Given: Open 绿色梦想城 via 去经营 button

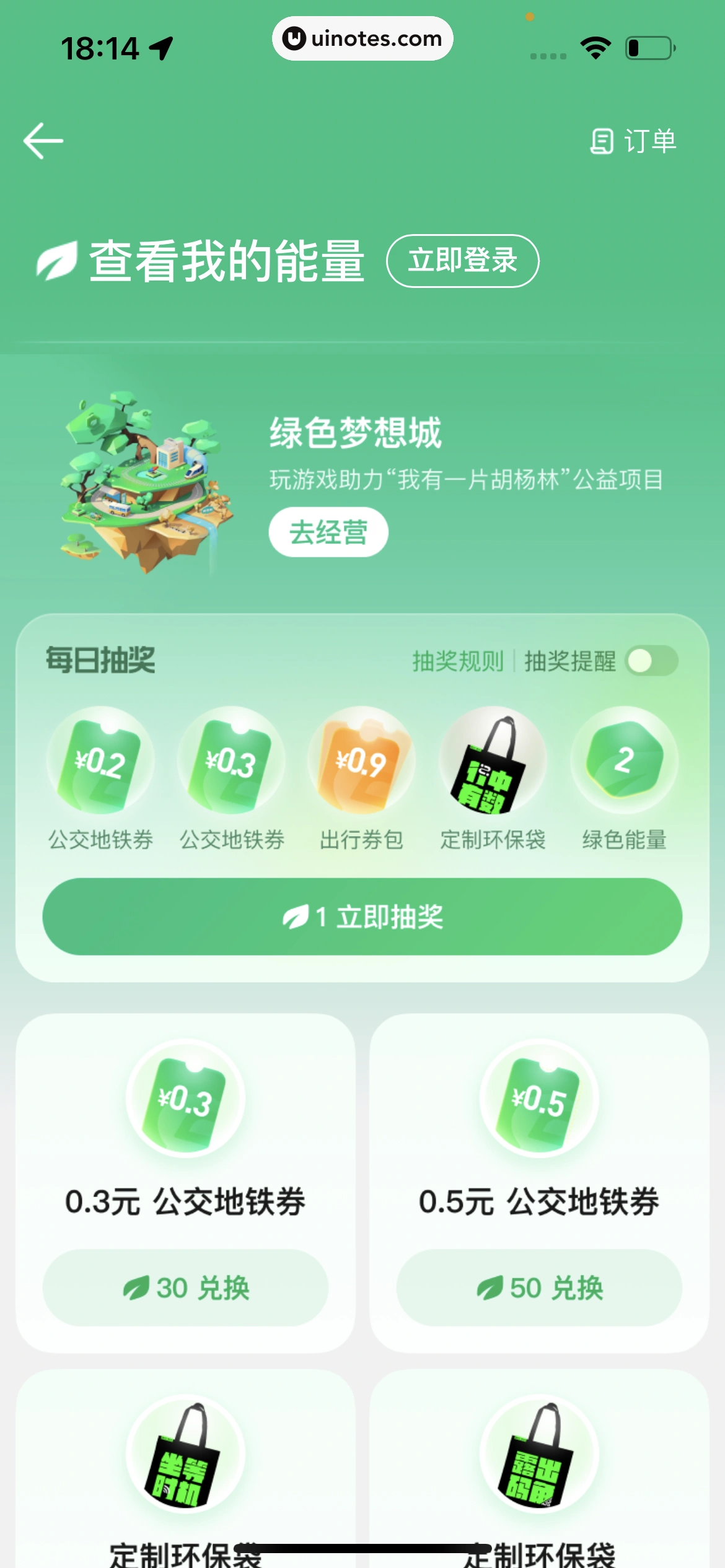Looking at the screenshot, I should (328, 533).
